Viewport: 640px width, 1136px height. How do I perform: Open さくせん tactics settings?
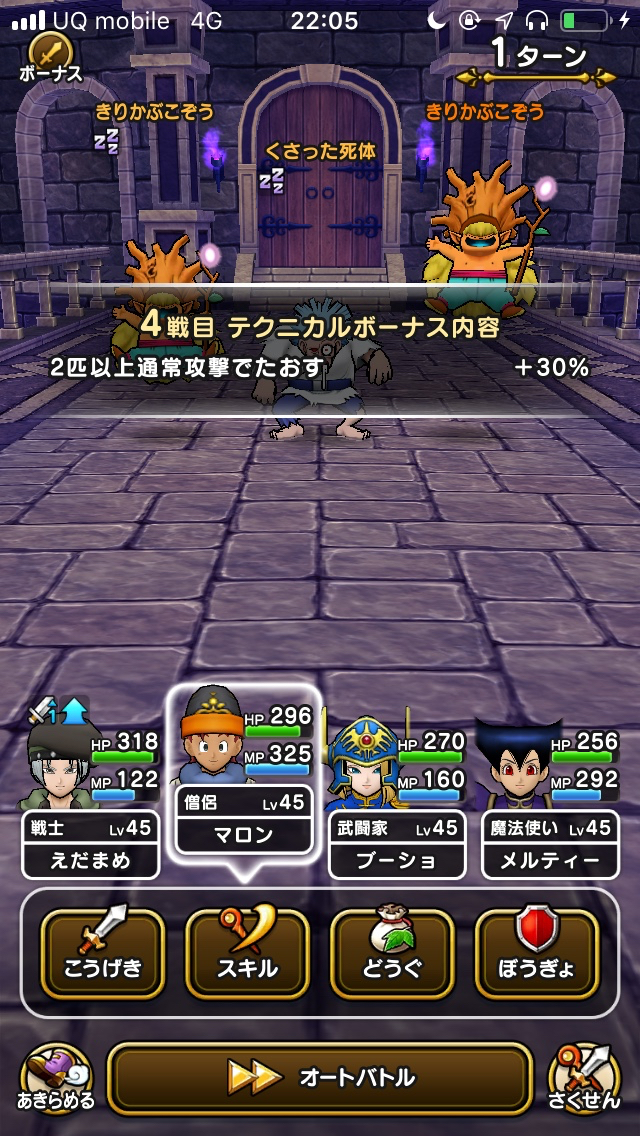(586, 1077)
